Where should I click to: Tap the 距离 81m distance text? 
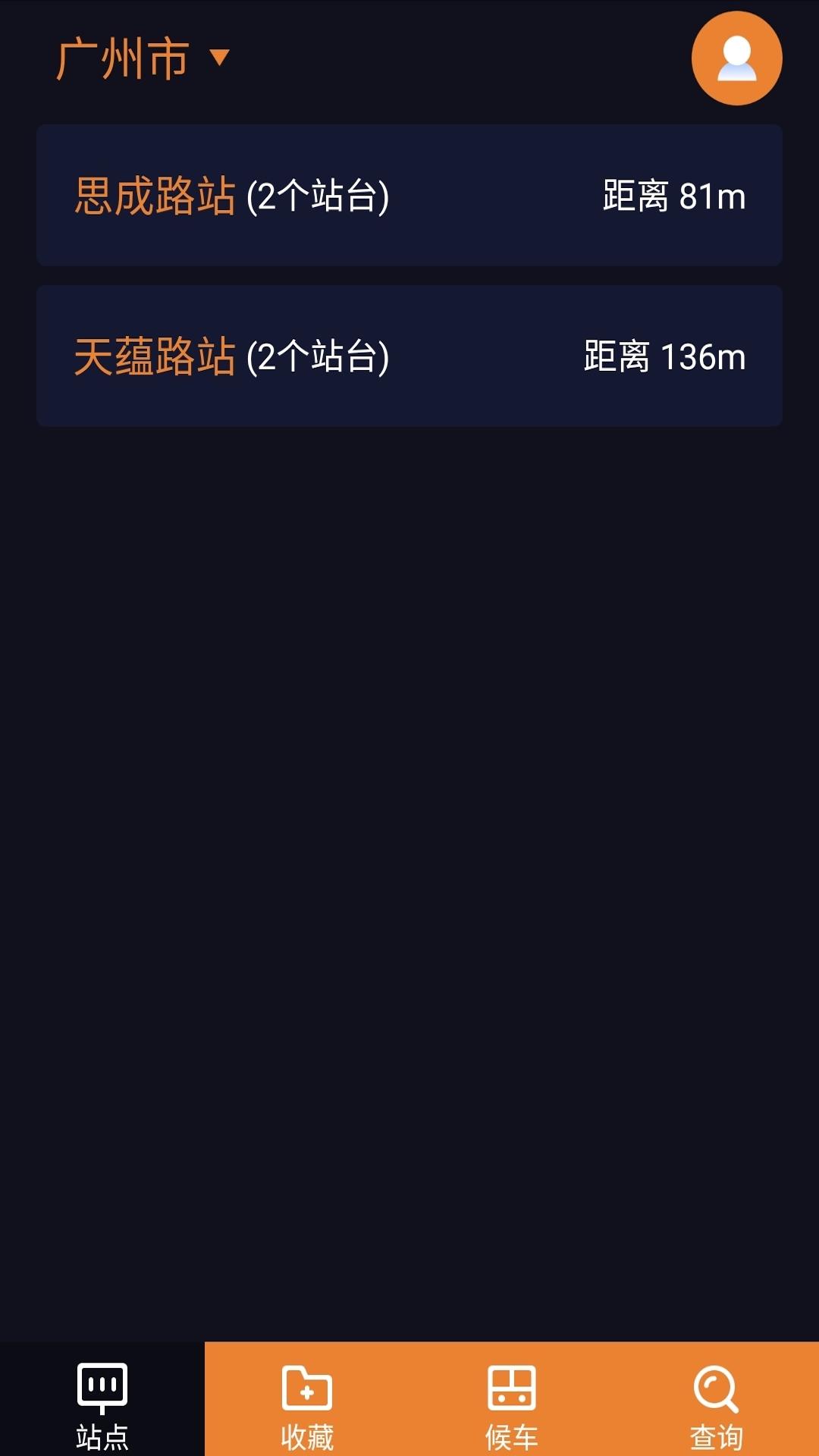coord(673,196)
